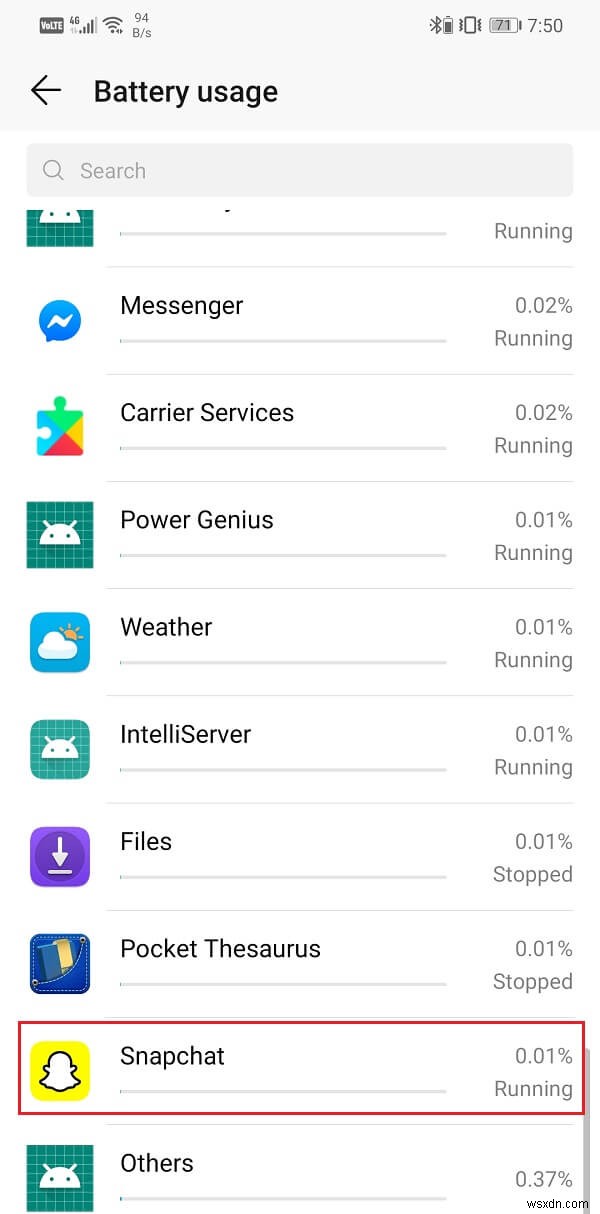
Task: Select the Power Genius row
Action: pos(300,535)
